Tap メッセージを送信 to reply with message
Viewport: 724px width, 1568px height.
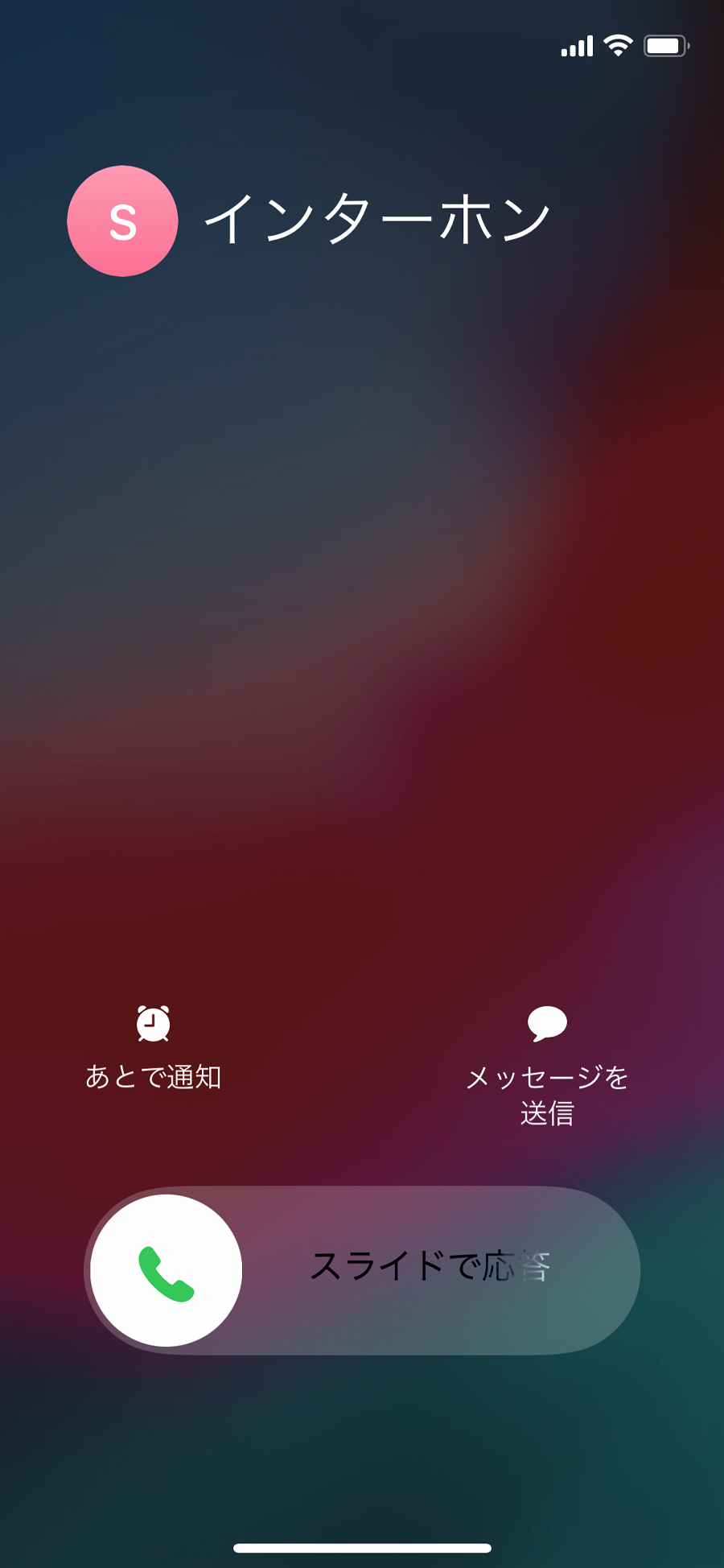[x=547, y=1063]
